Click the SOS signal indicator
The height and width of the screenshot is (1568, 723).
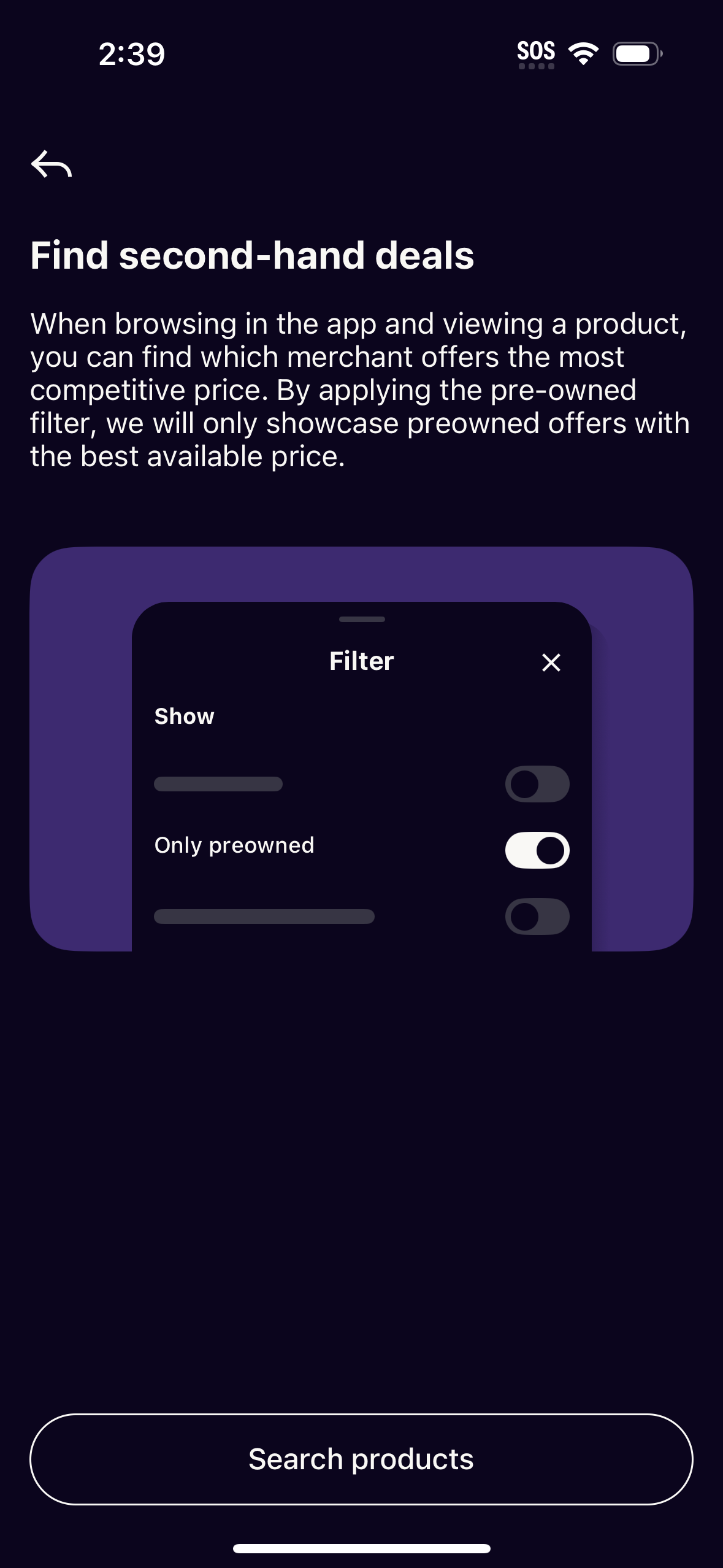click(x=536, y=52)
